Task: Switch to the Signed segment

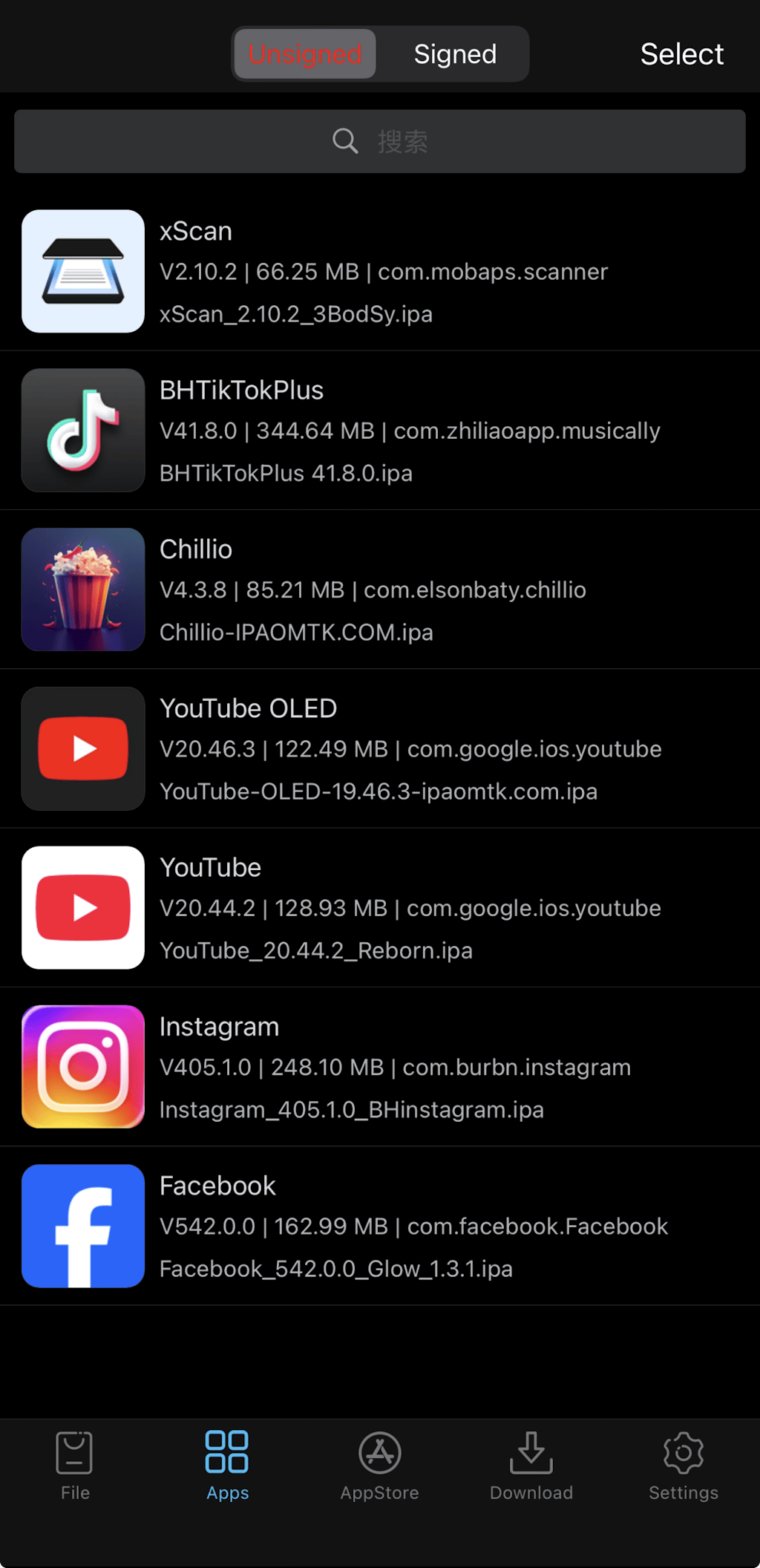Action: (455, 54)
